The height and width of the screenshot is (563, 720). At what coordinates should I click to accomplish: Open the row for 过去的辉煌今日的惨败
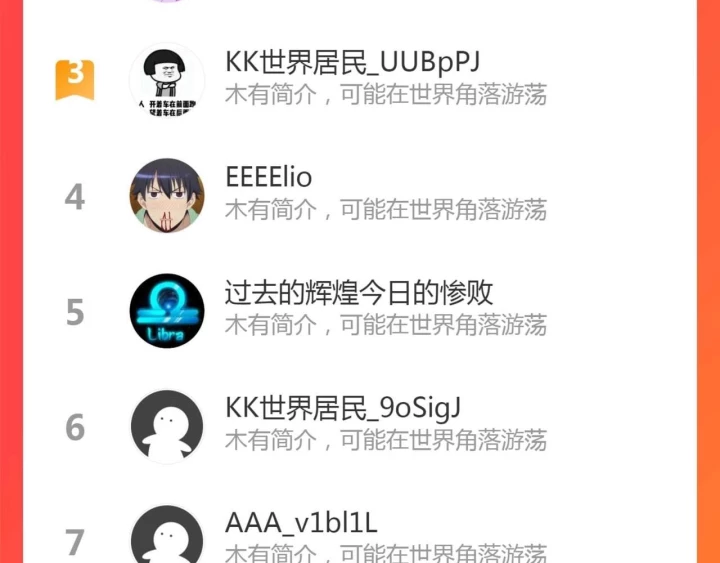(x=360, y=311)
